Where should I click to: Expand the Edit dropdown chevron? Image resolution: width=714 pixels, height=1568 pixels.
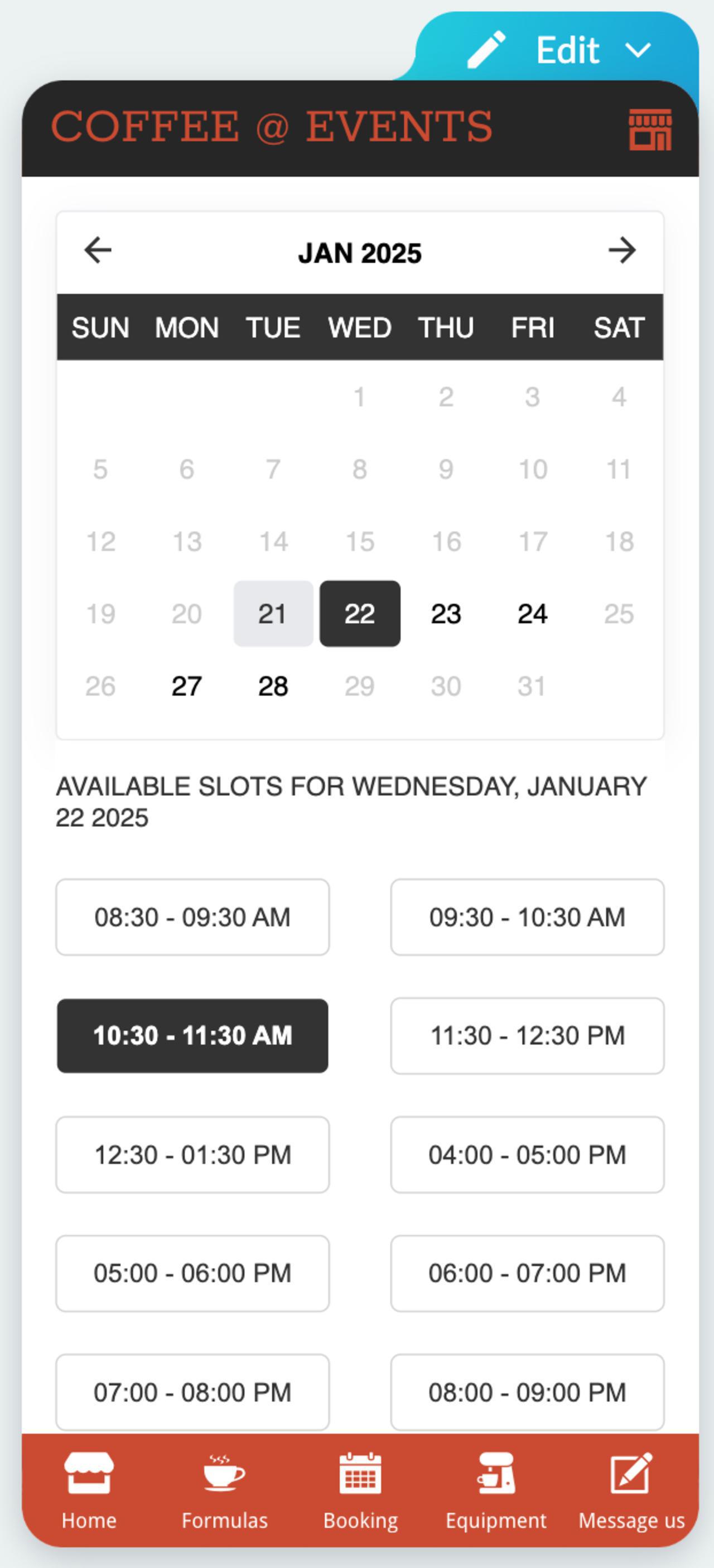click(x=638, y=52)
